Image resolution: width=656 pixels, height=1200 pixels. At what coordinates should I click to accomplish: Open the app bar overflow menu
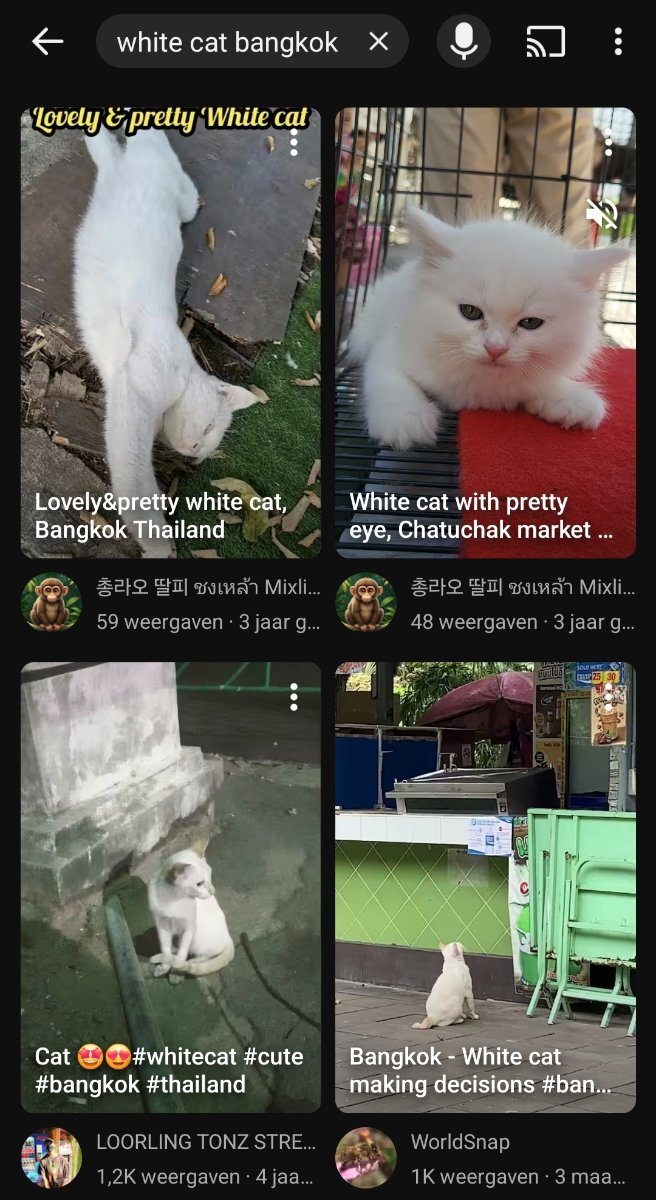pos(618,42)
